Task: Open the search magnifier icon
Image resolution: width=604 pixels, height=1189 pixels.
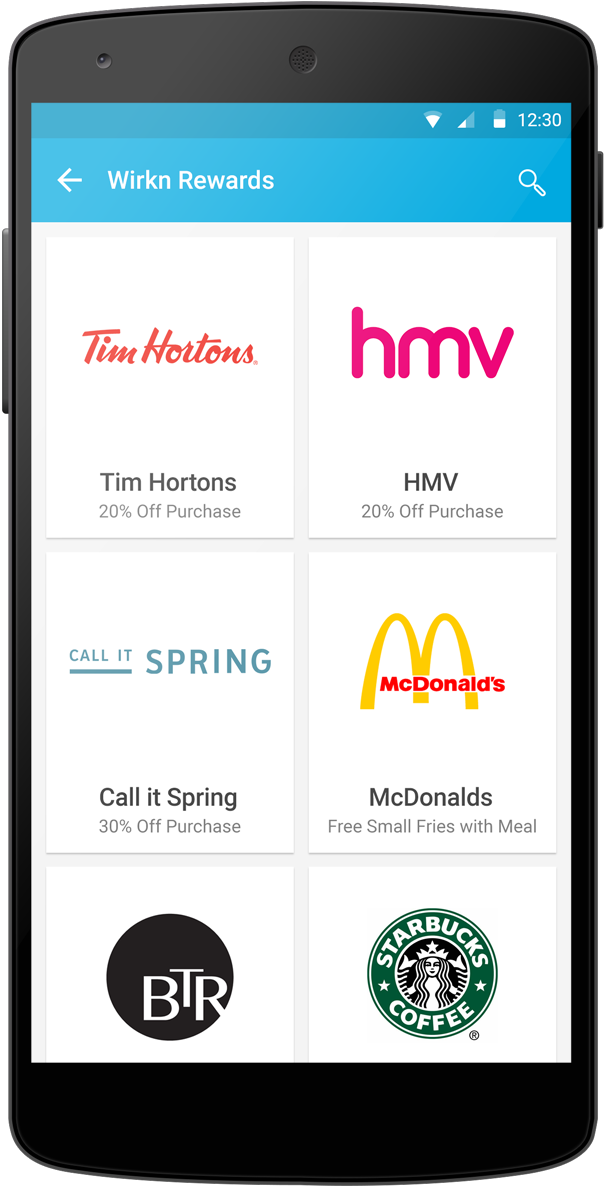Action: point(531,182)
